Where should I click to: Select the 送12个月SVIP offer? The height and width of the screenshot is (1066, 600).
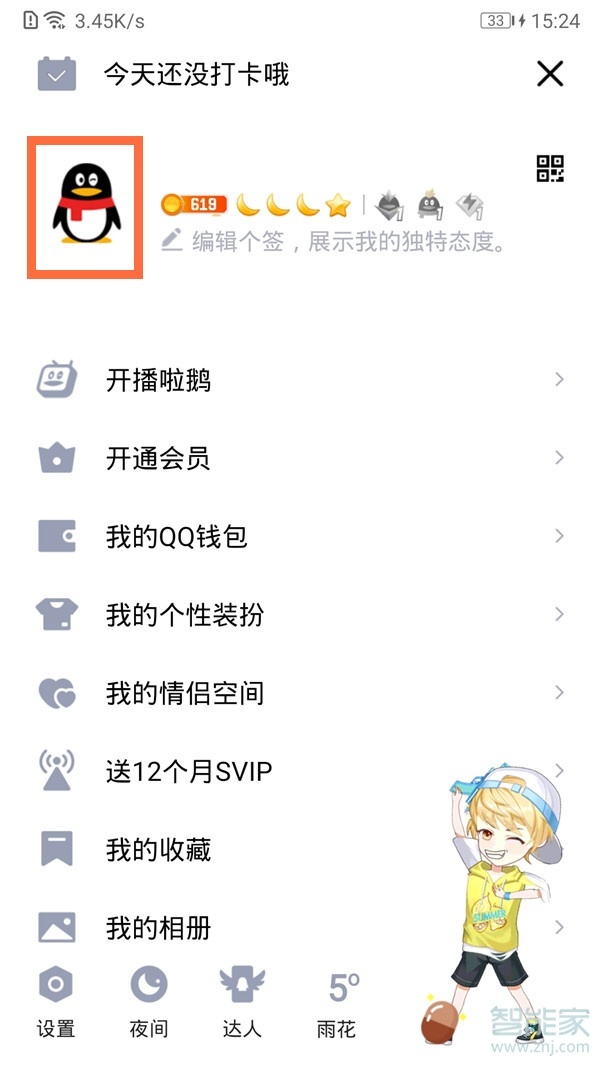pyautogui.click(x=189, y=771)
